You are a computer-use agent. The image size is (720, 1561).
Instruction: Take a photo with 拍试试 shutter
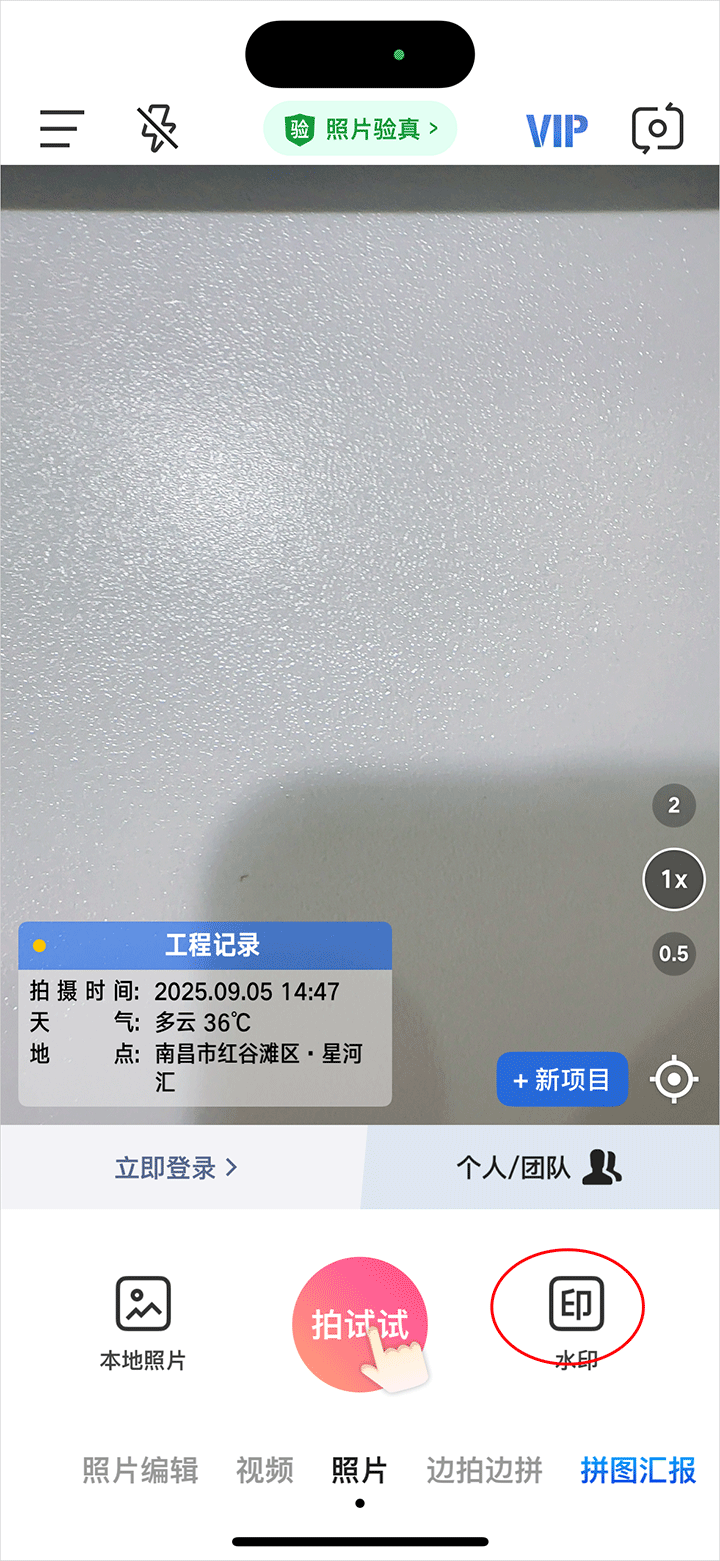click(x=360, y=1324)
